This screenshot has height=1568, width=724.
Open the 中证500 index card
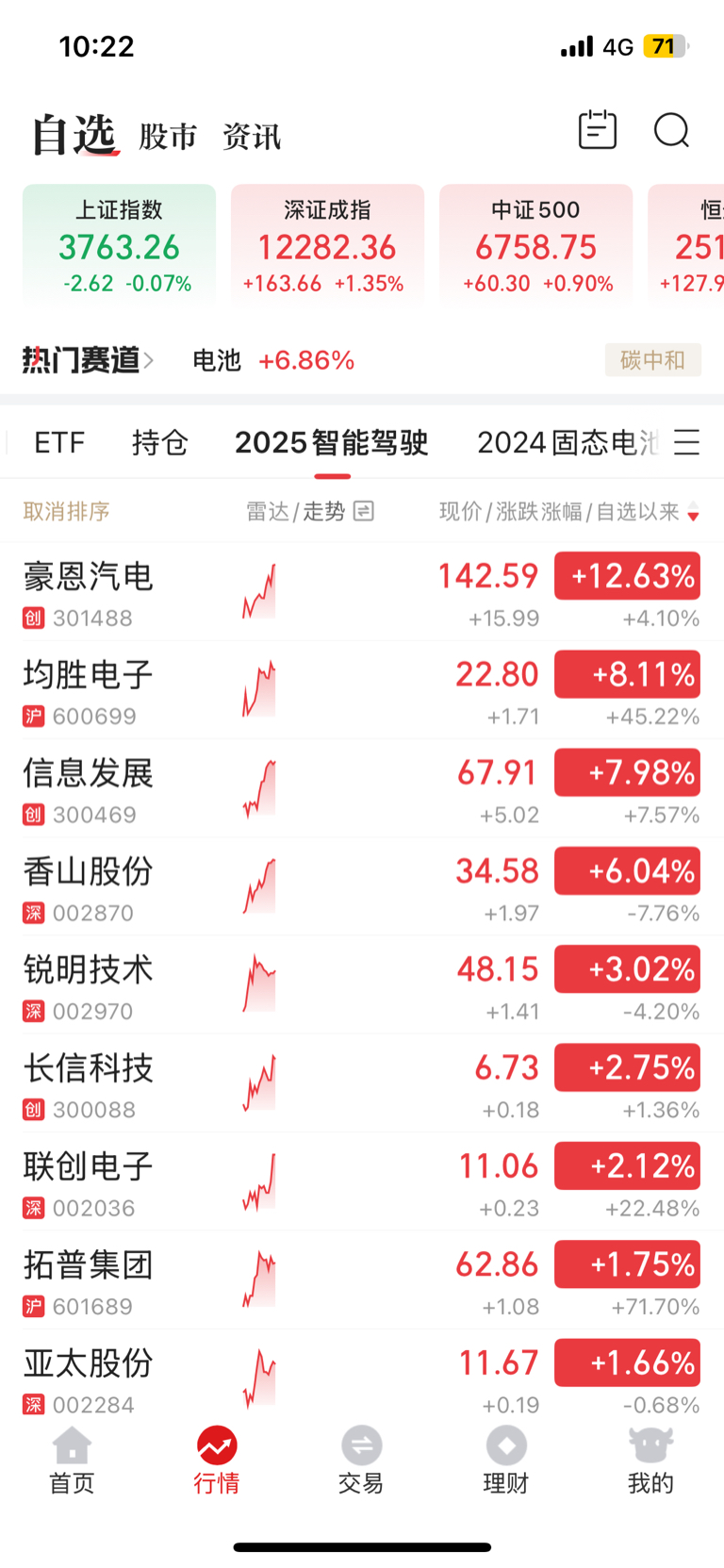[x=535, y=245]
